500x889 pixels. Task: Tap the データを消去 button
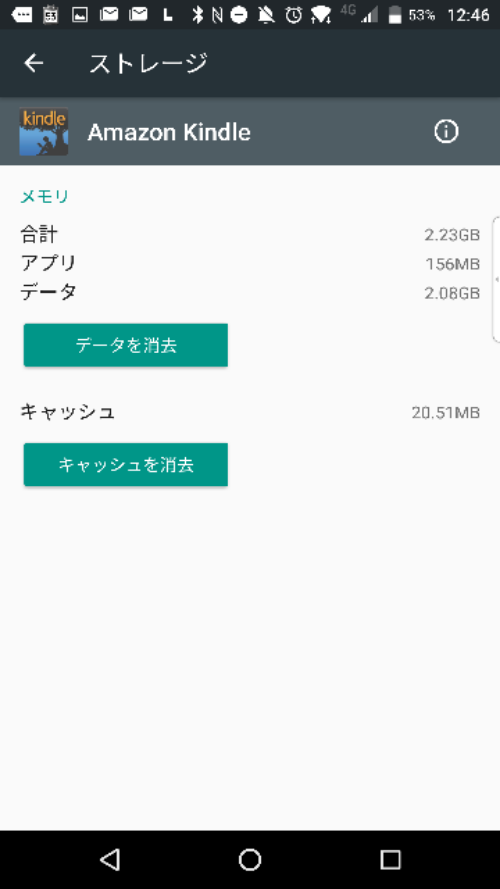(x=126, y=345)
